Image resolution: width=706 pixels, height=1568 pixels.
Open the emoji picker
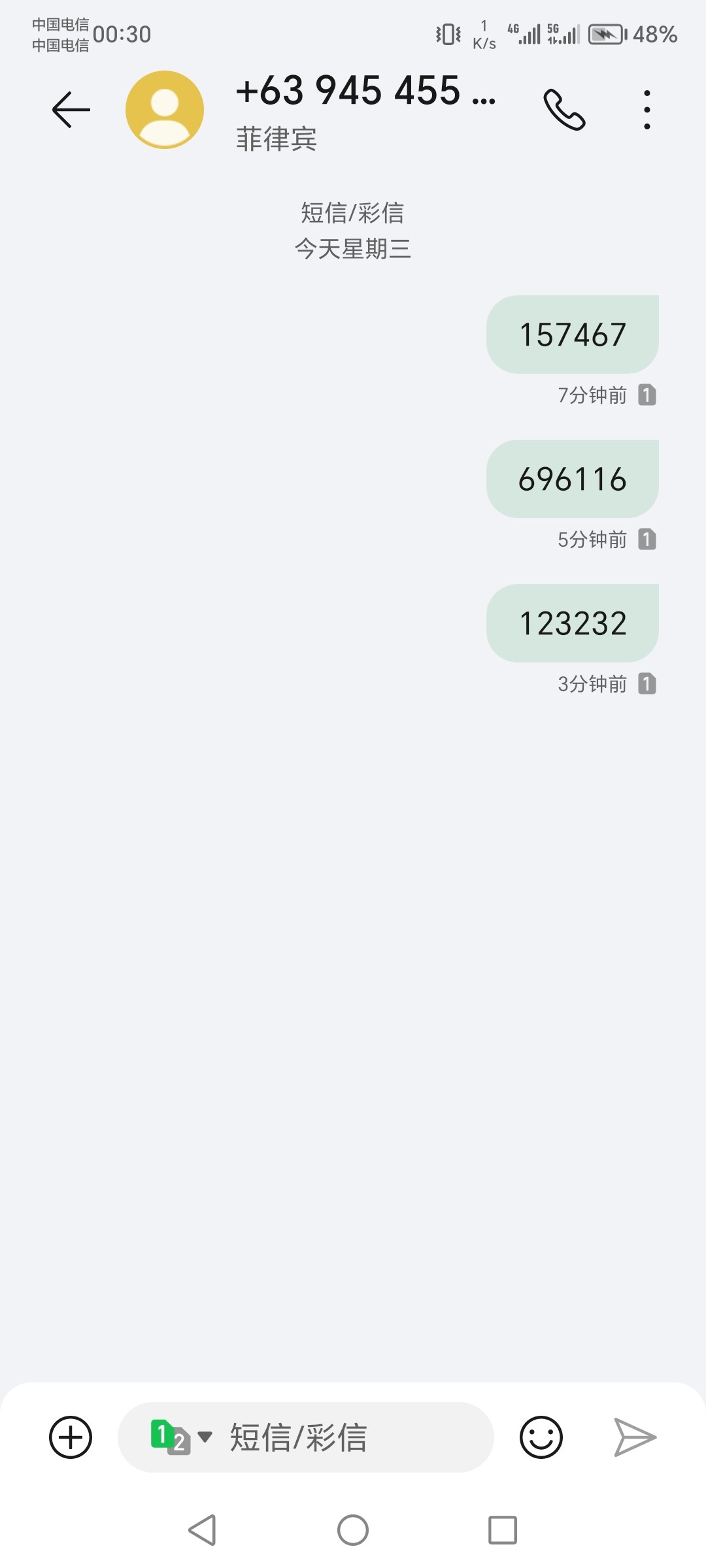(x=541, y=1437)
